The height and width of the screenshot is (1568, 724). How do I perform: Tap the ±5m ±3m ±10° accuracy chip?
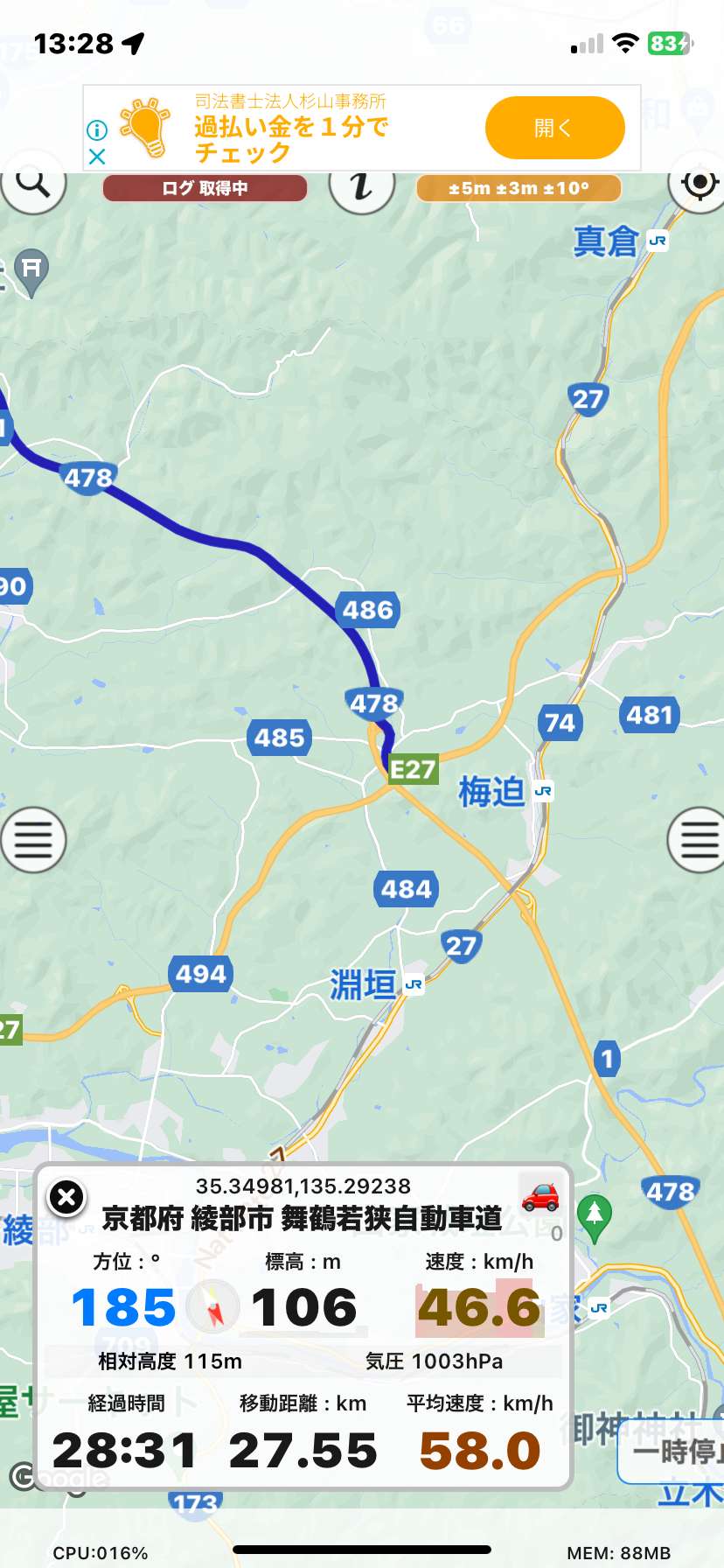[519, 188]
